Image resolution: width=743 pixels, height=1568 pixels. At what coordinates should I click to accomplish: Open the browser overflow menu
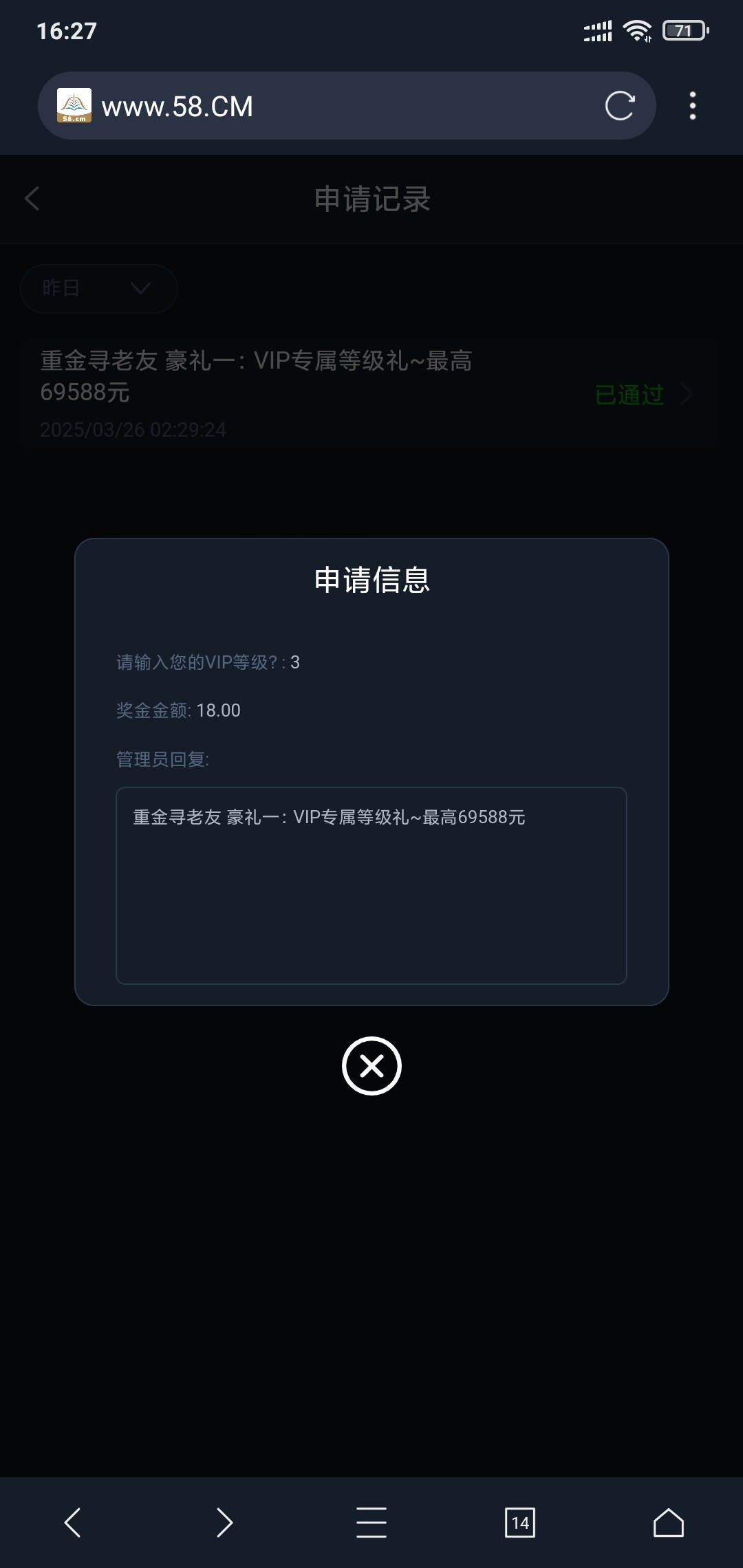pos(692,106)
